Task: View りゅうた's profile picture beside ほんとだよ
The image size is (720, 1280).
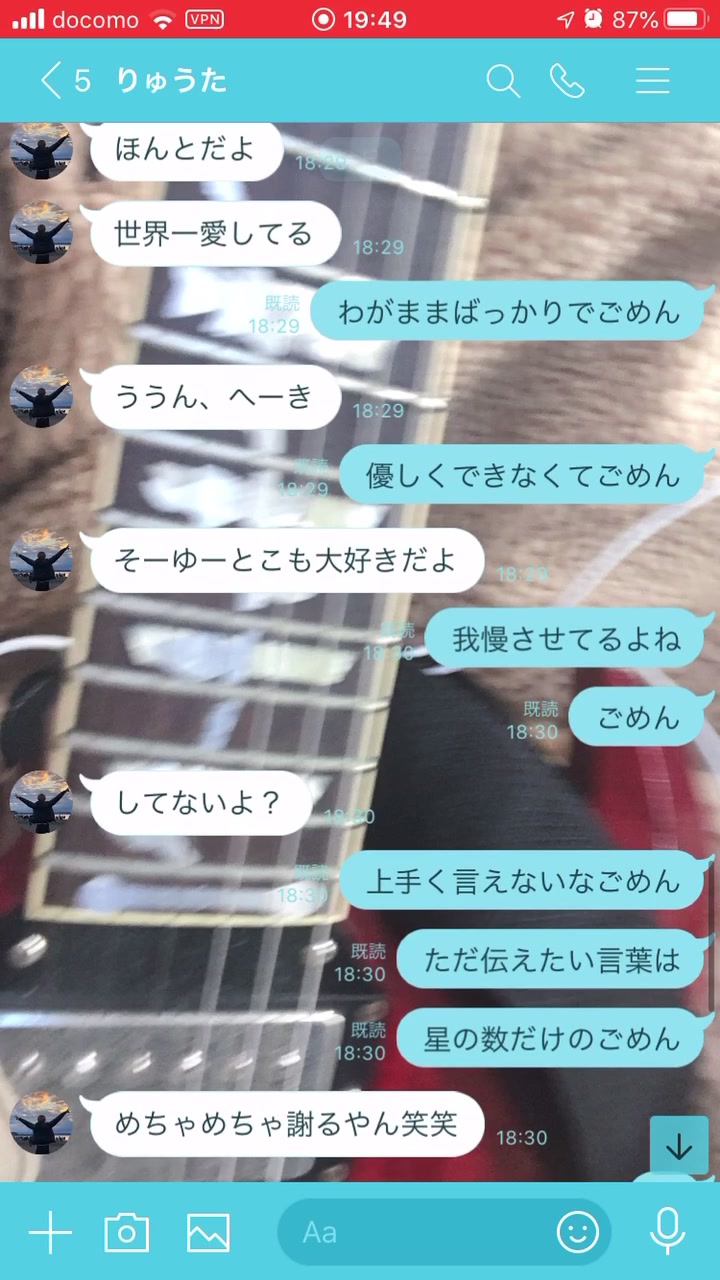Action: (41, 150)
